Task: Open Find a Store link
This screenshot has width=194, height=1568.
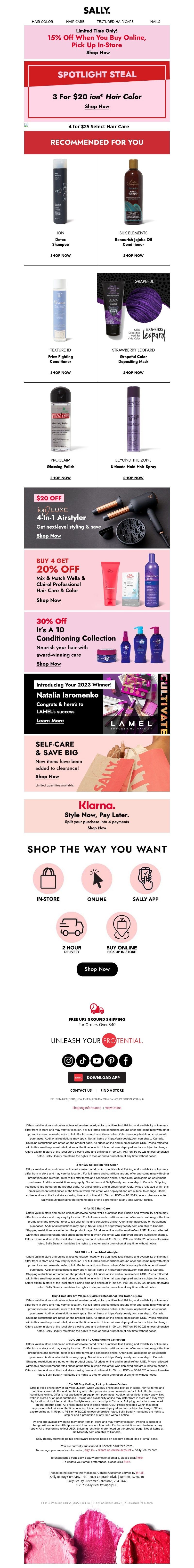Action: tap(112, 1090)
